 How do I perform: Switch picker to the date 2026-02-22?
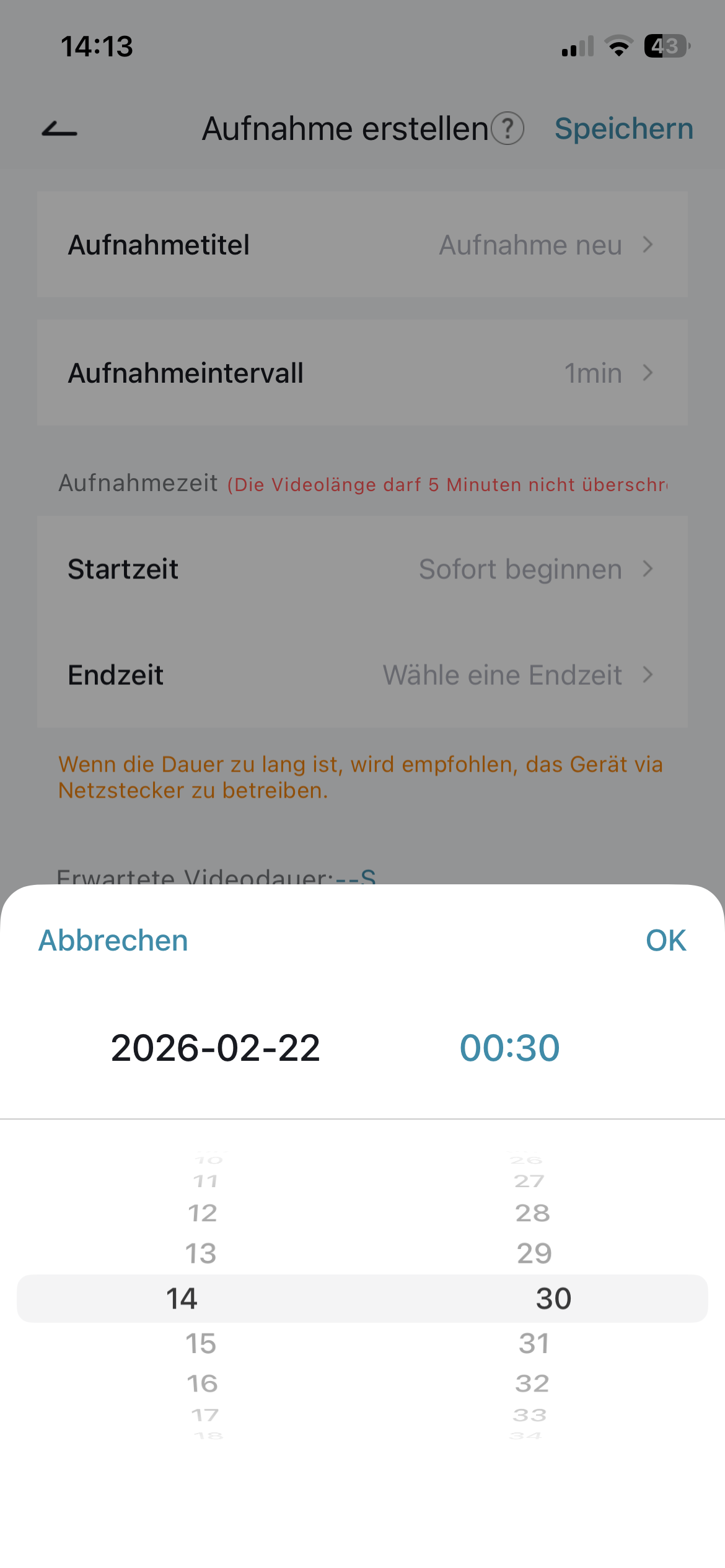215,1048
